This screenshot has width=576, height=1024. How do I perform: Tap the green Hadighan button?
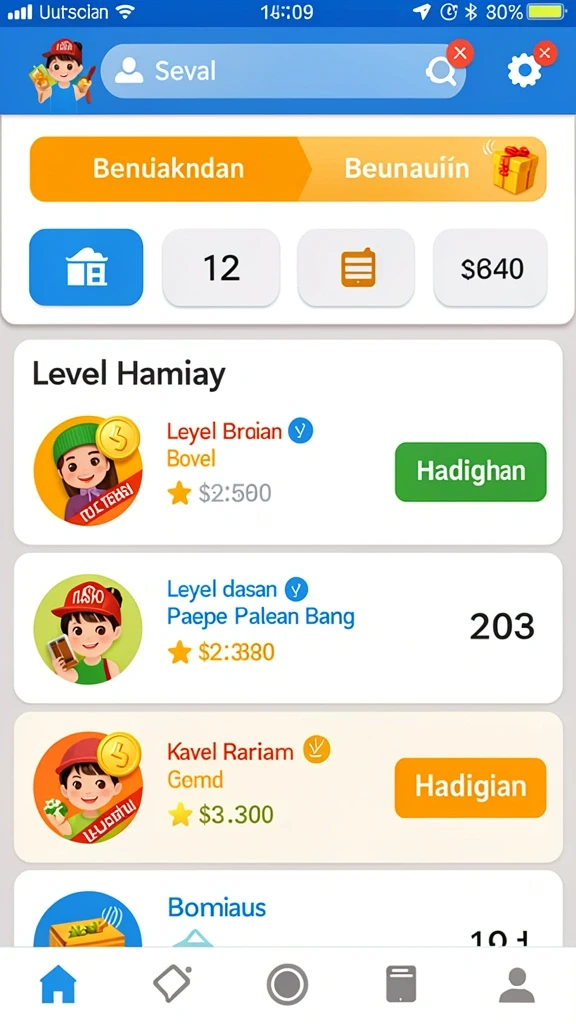(x=471, y=472)
